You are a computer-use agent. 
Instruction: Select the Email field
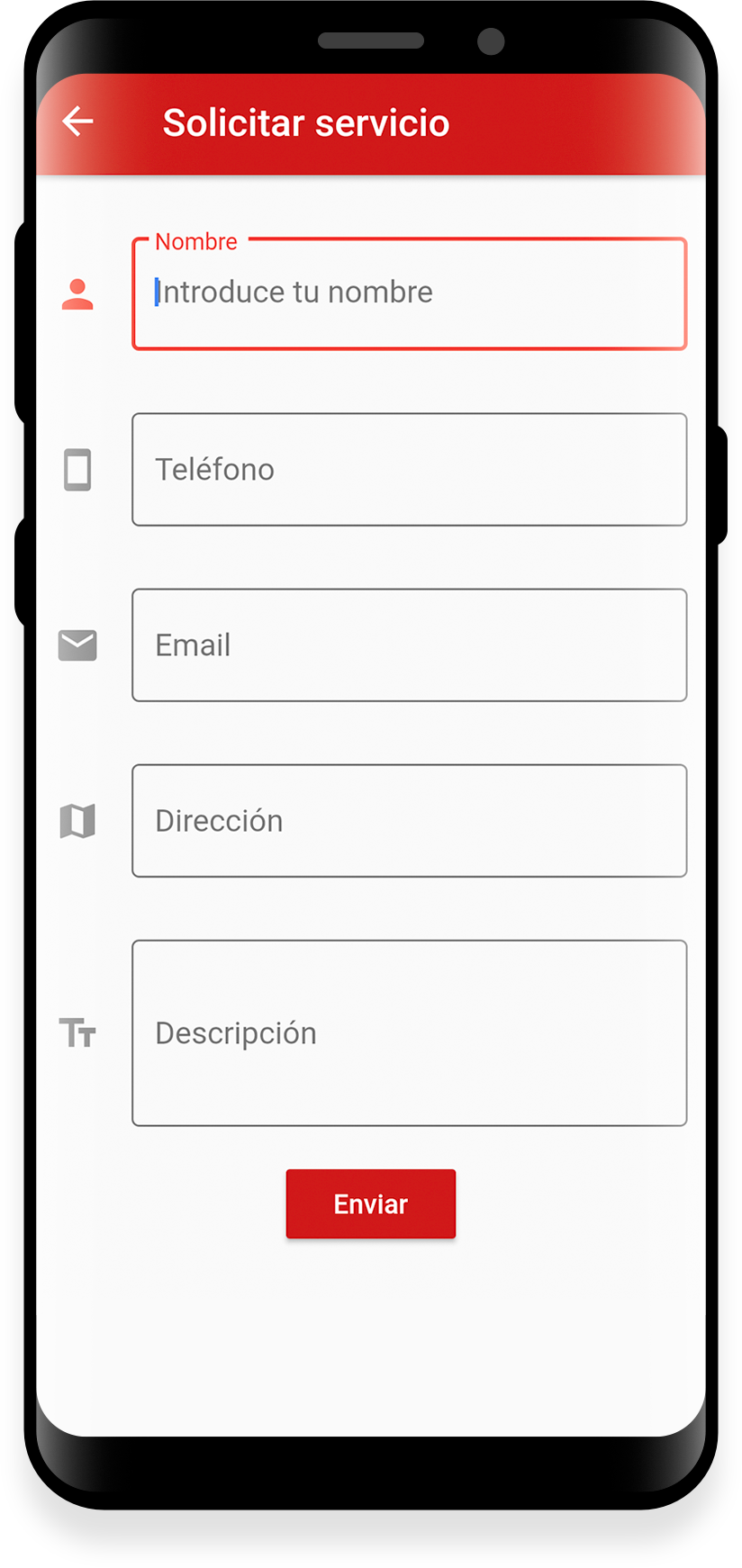[x=410, y=644]
